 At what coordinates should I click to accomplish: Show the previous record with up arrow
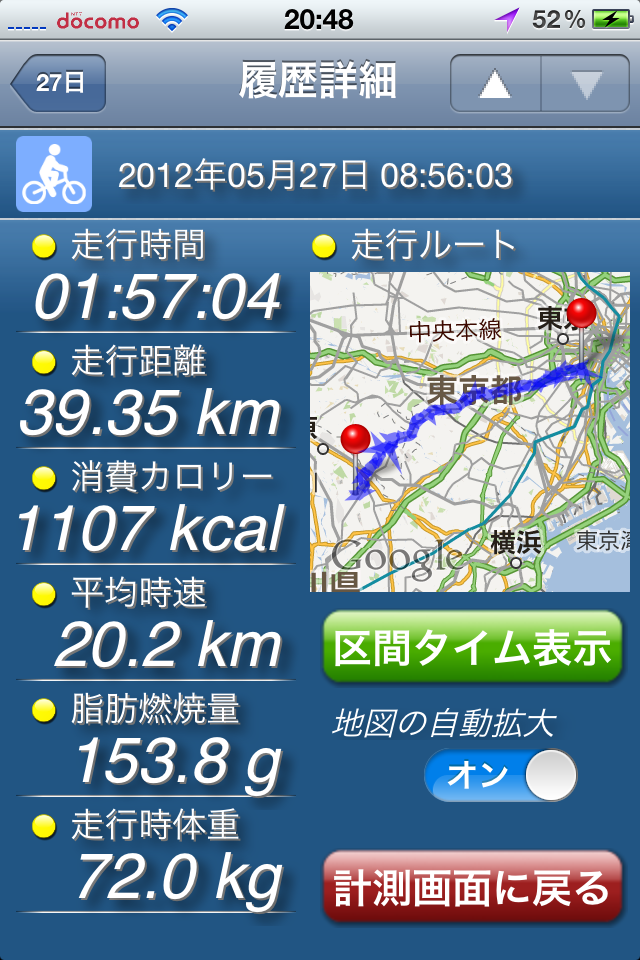click(495, 84)
